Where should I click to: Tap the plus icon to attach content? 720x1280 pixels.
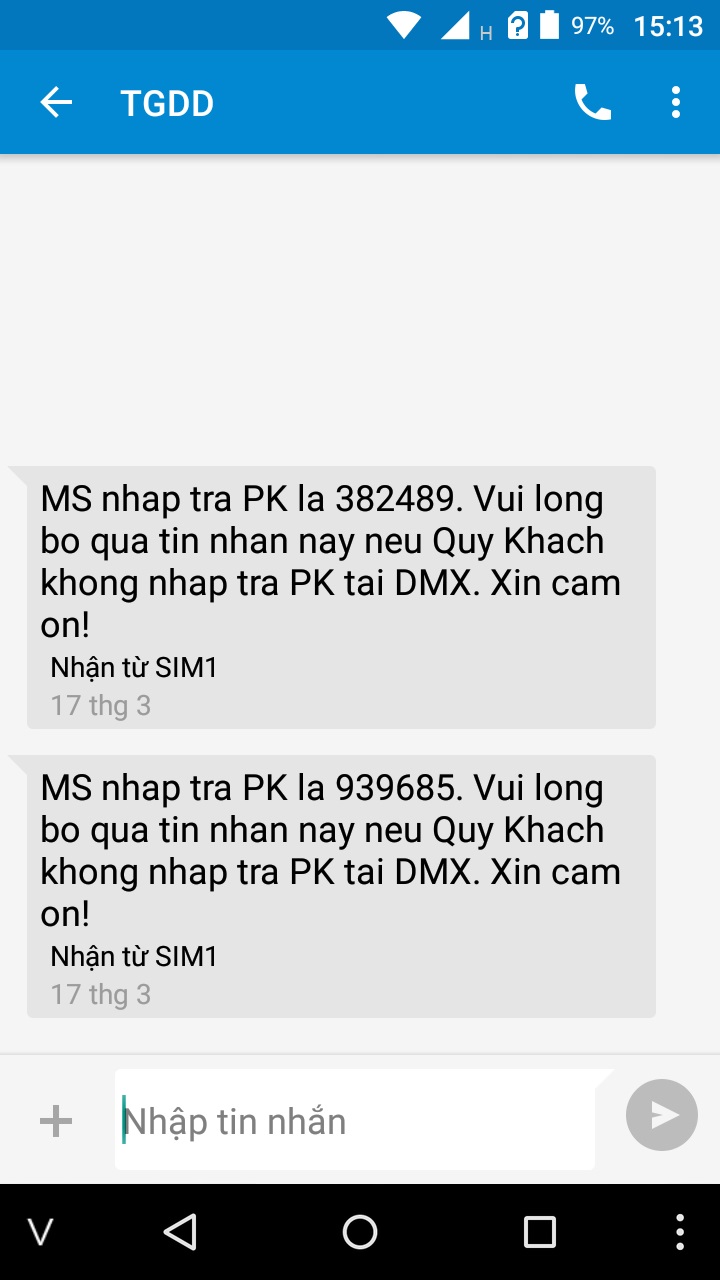[x=55, y=1120]
